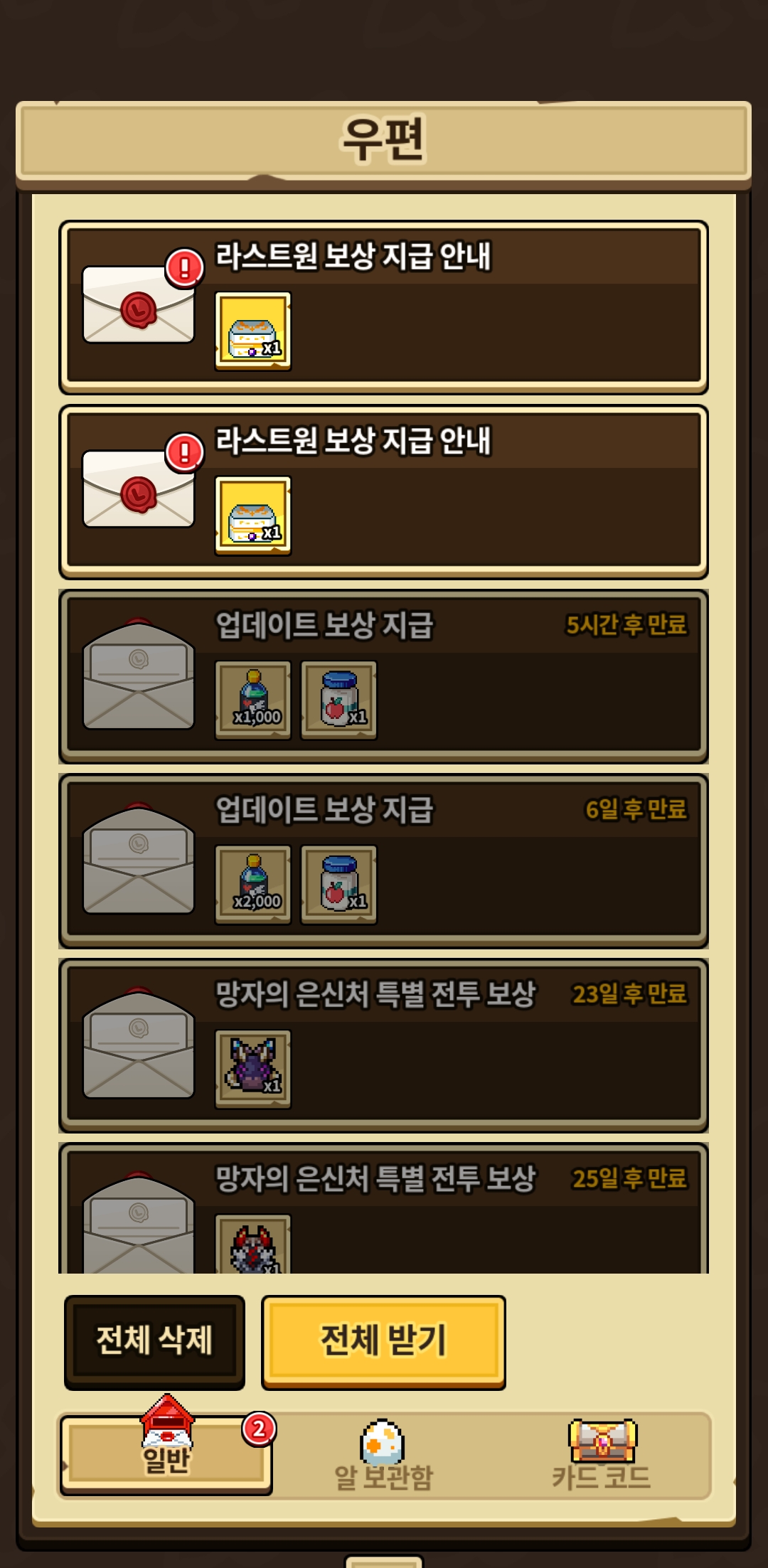Viewport: 768px width, 1568px height.
Task: Tap the 전체 삭제 button to delete all mail
Action: [154, 1341]
